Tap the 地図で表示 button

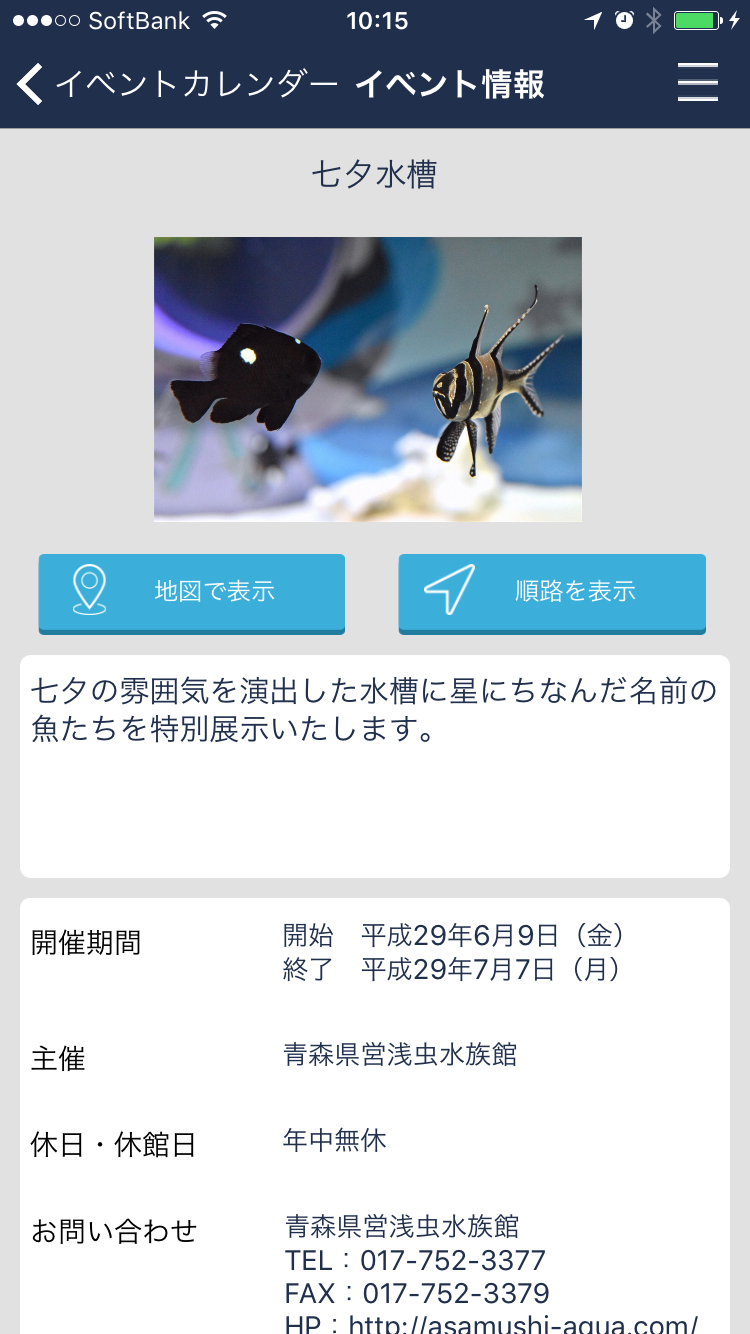pyautogui.click(x=192, y=592)
